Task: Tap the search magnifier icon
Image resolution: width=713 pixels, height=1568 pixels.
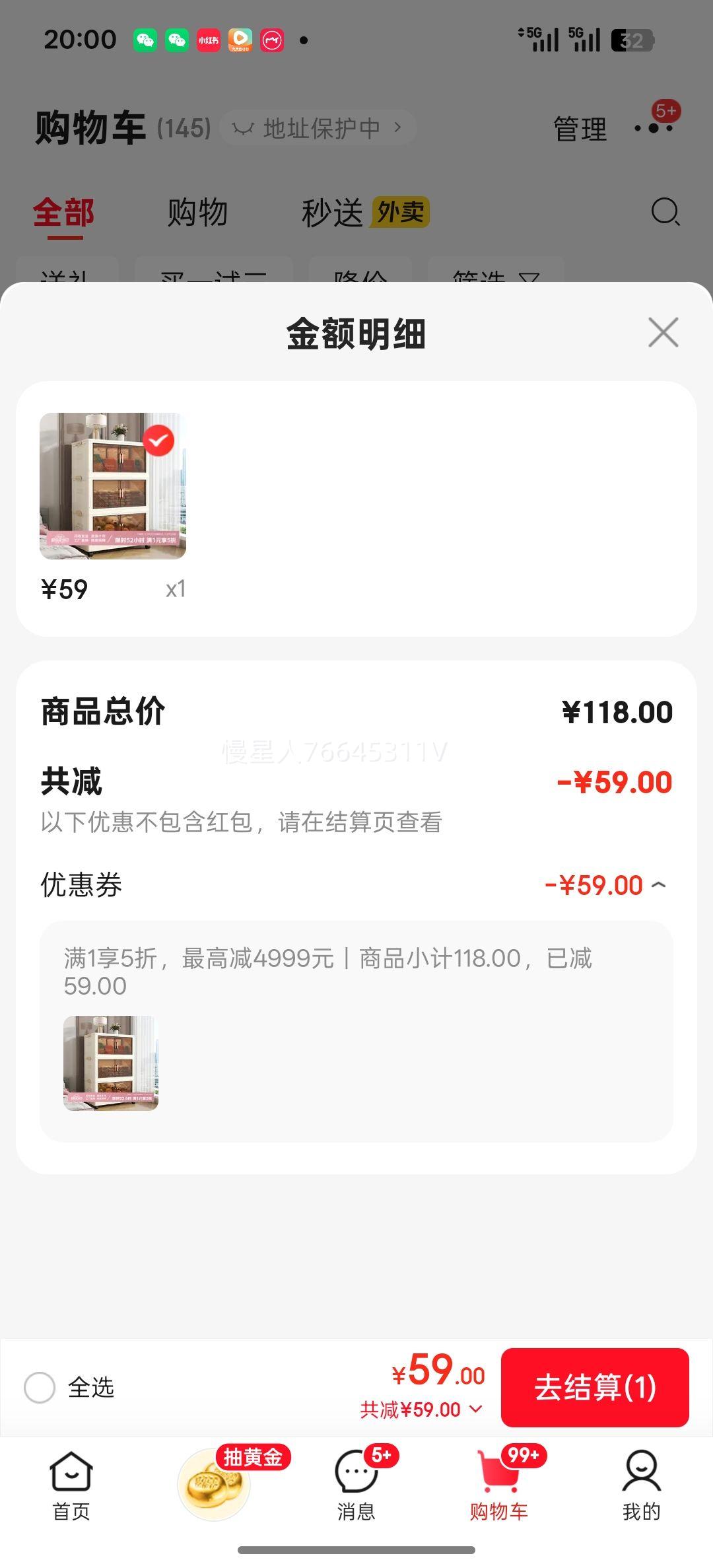Action: 665,213
